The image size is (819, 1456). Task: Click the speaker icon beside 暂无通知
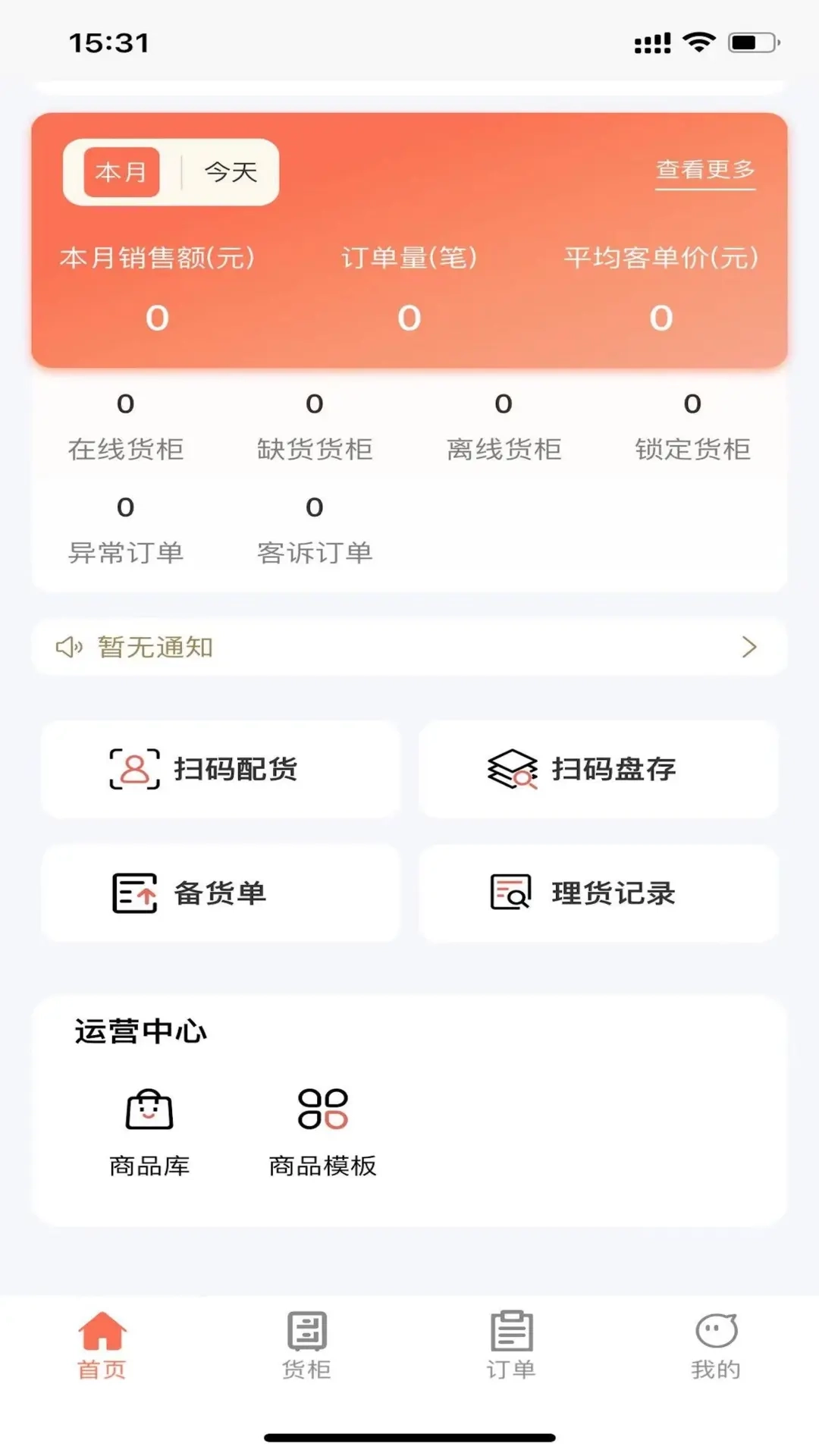point(68,647)
